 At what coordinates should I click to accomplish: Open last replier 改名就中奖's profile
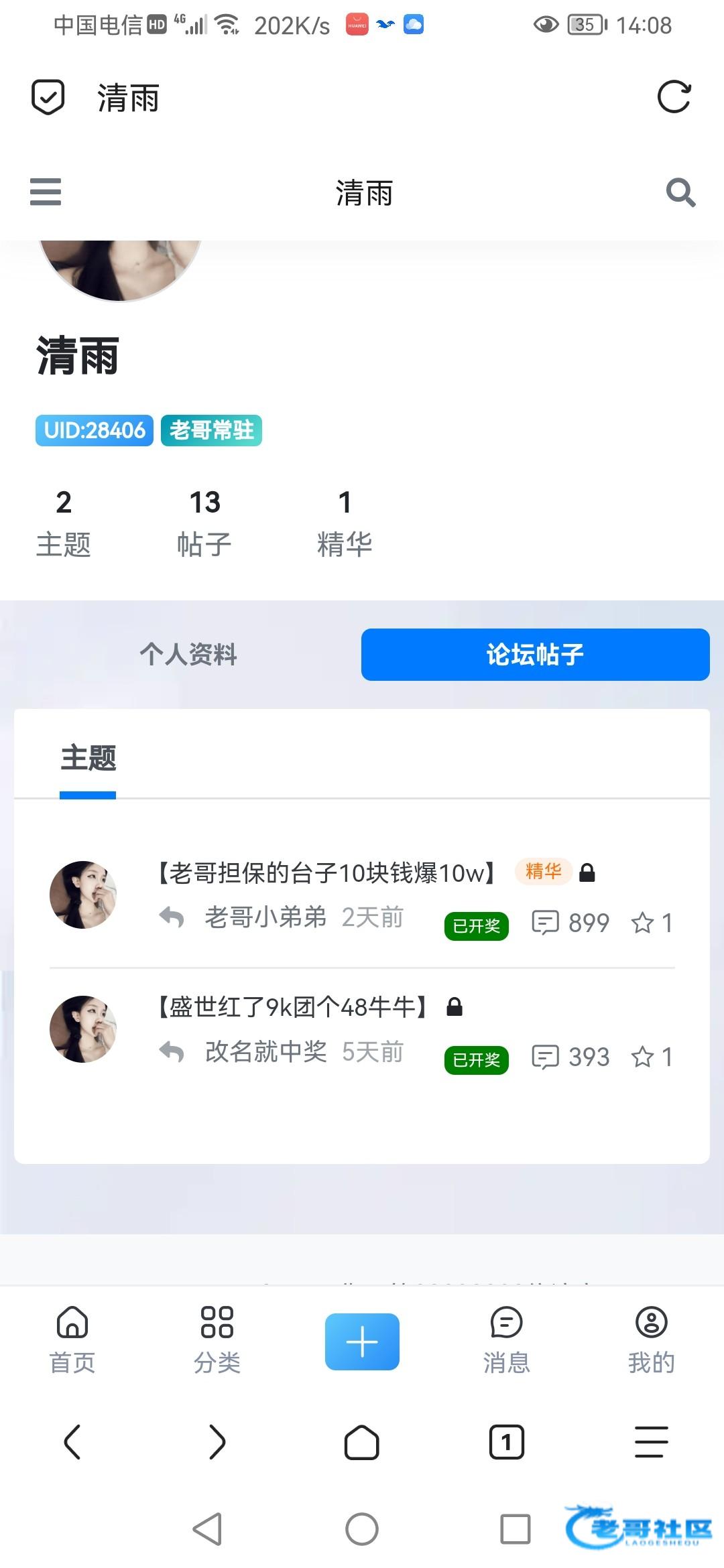pos(265,1052)
